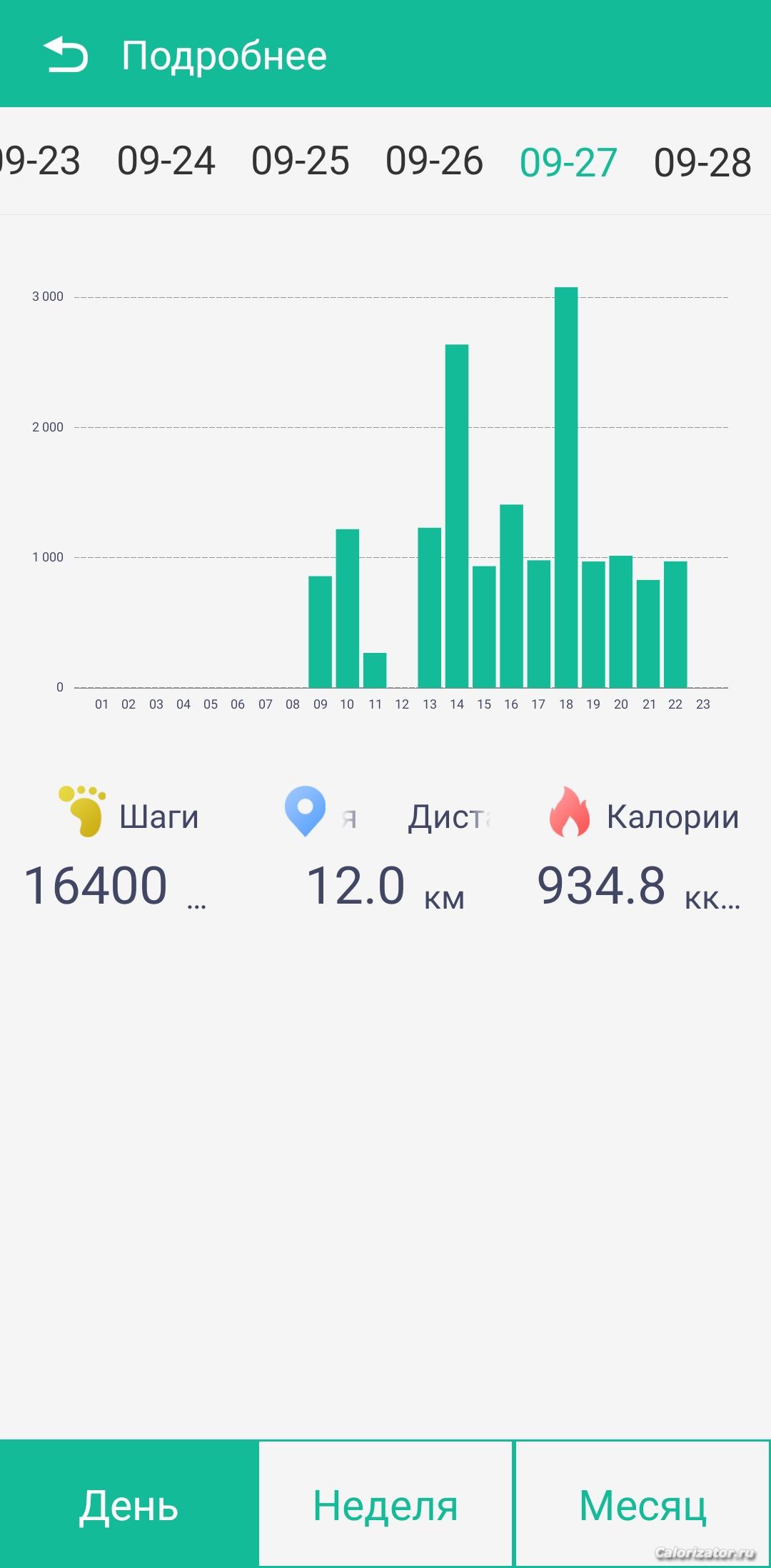Viewport: 771px width, 1568px height.
Task: Go back using the arrow icon
Action: pyautogui.click(x=66, y=55)
